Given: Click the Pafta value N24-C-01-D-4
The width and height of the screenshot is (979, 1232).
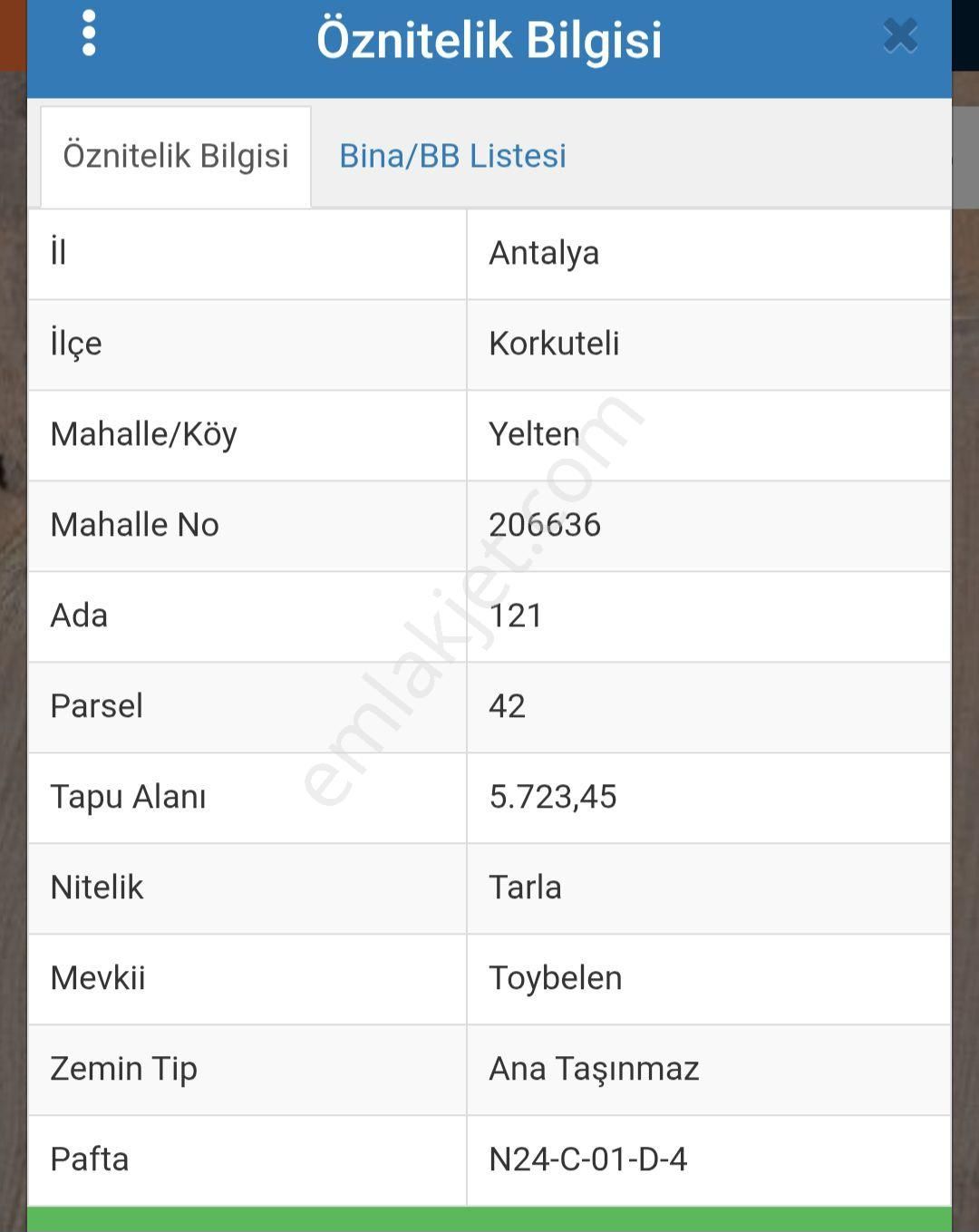Looking at the screenshot, I should click(589, 1159).
